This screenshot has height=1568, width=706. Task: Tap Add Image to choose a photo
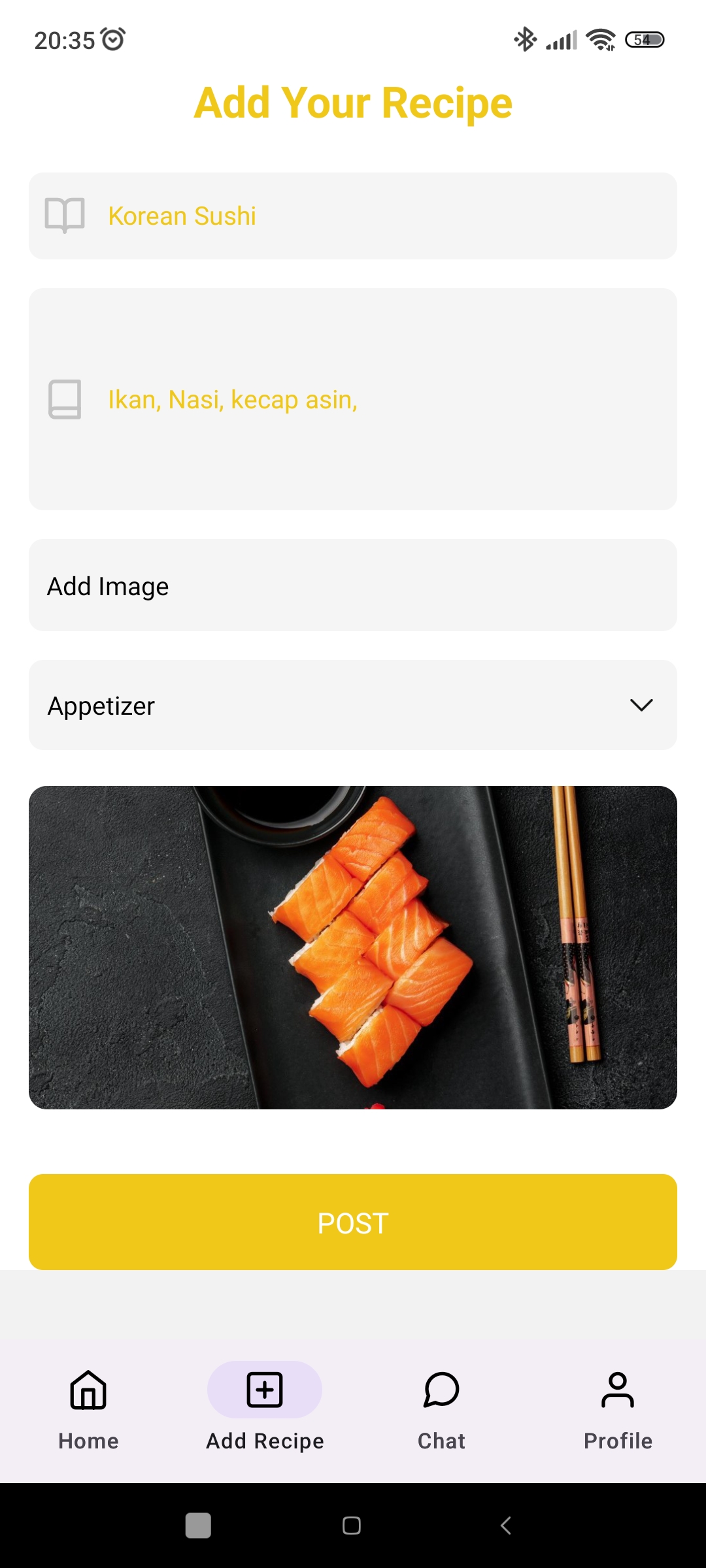point(353,585)
